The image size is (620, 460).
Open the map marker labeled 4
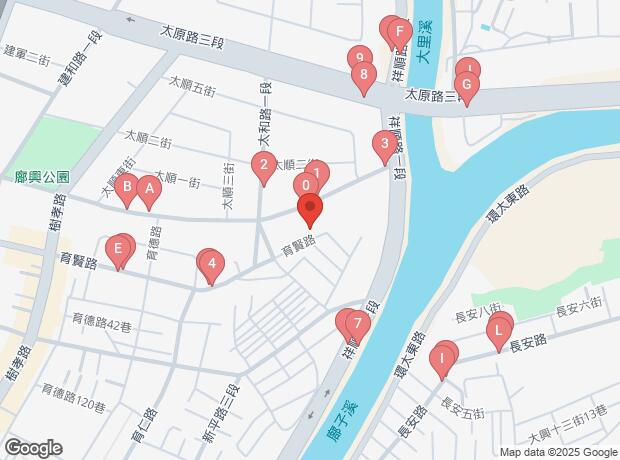tap(210, 265)
